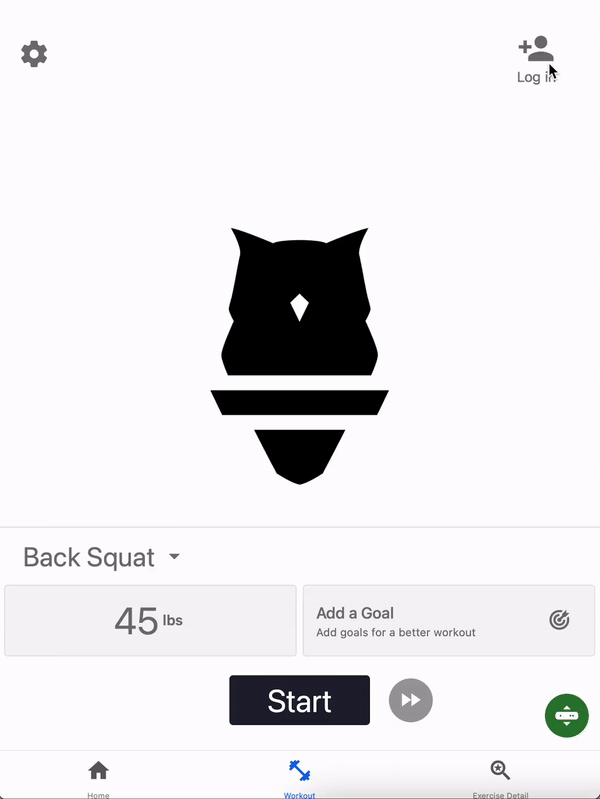600x799 pixels.
Task: Expand the Back Squat exercise dropdown
Action: (x=174, y=557)
